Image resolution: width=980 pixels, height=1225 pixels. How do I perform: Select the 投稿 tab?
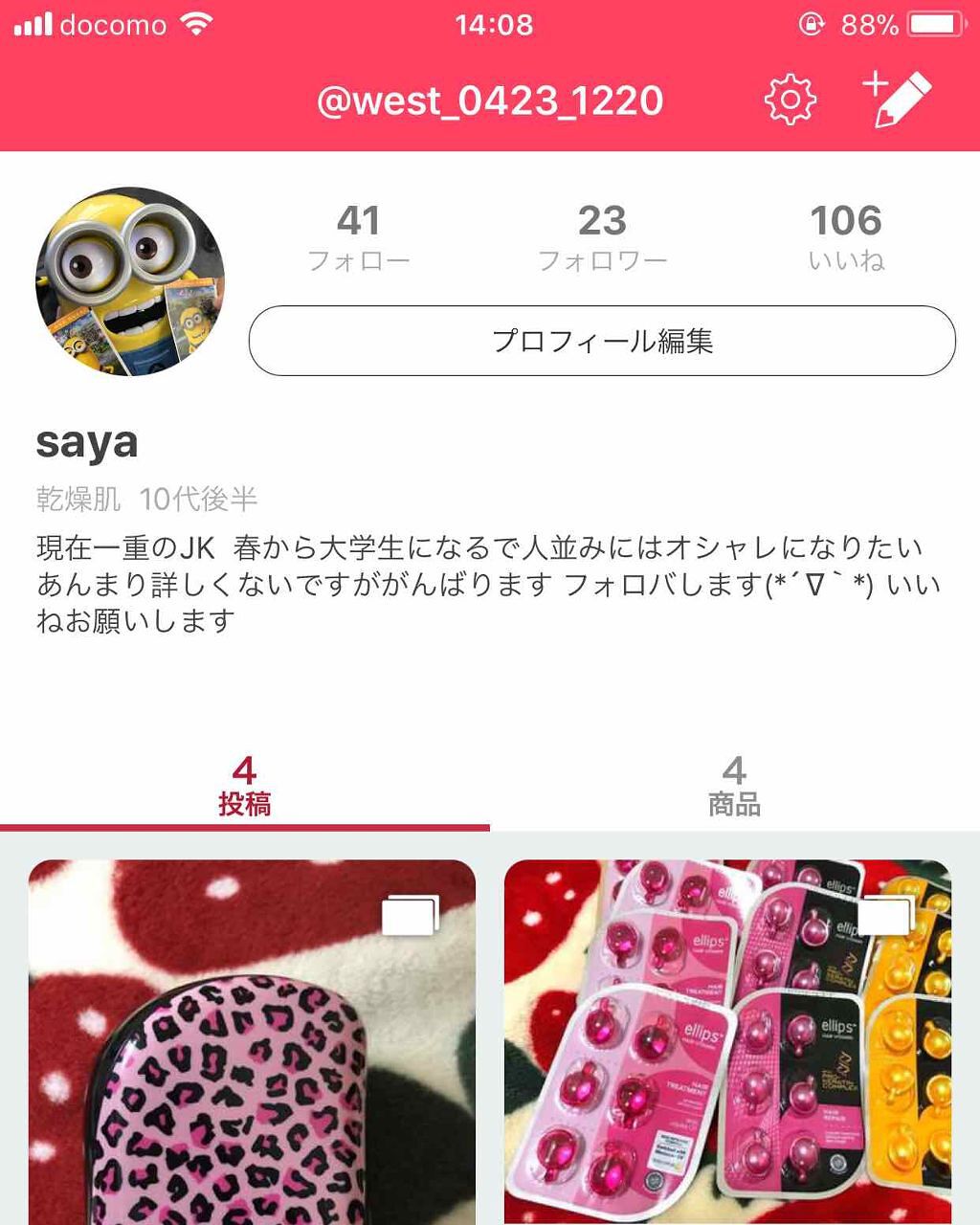tap(245, 781)
